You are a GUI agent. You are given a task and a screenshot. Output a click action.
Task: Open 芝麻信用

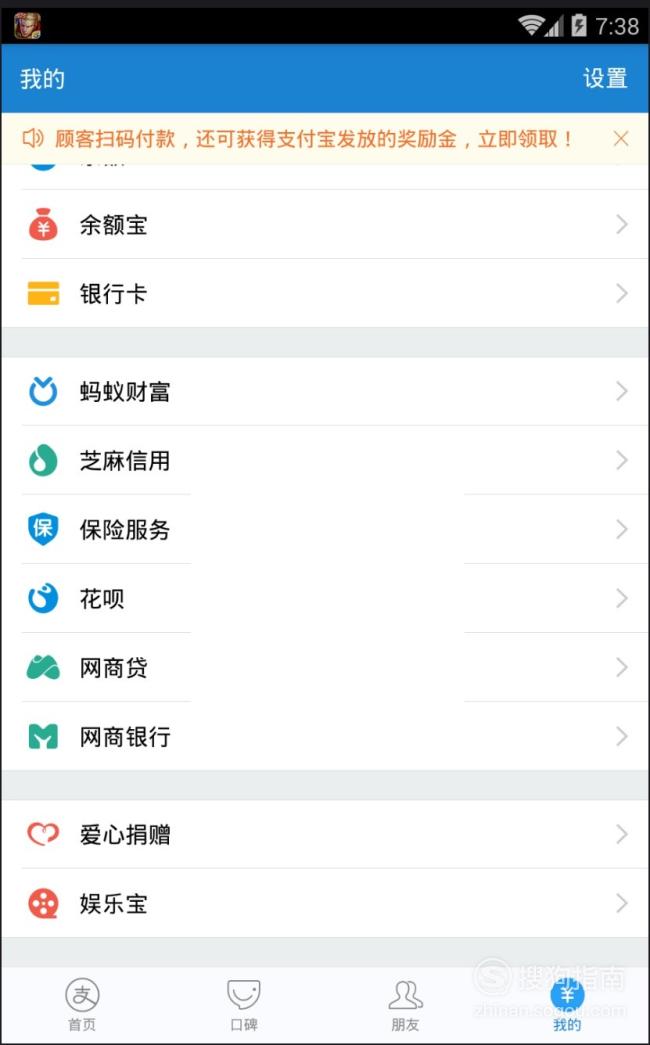325,461
